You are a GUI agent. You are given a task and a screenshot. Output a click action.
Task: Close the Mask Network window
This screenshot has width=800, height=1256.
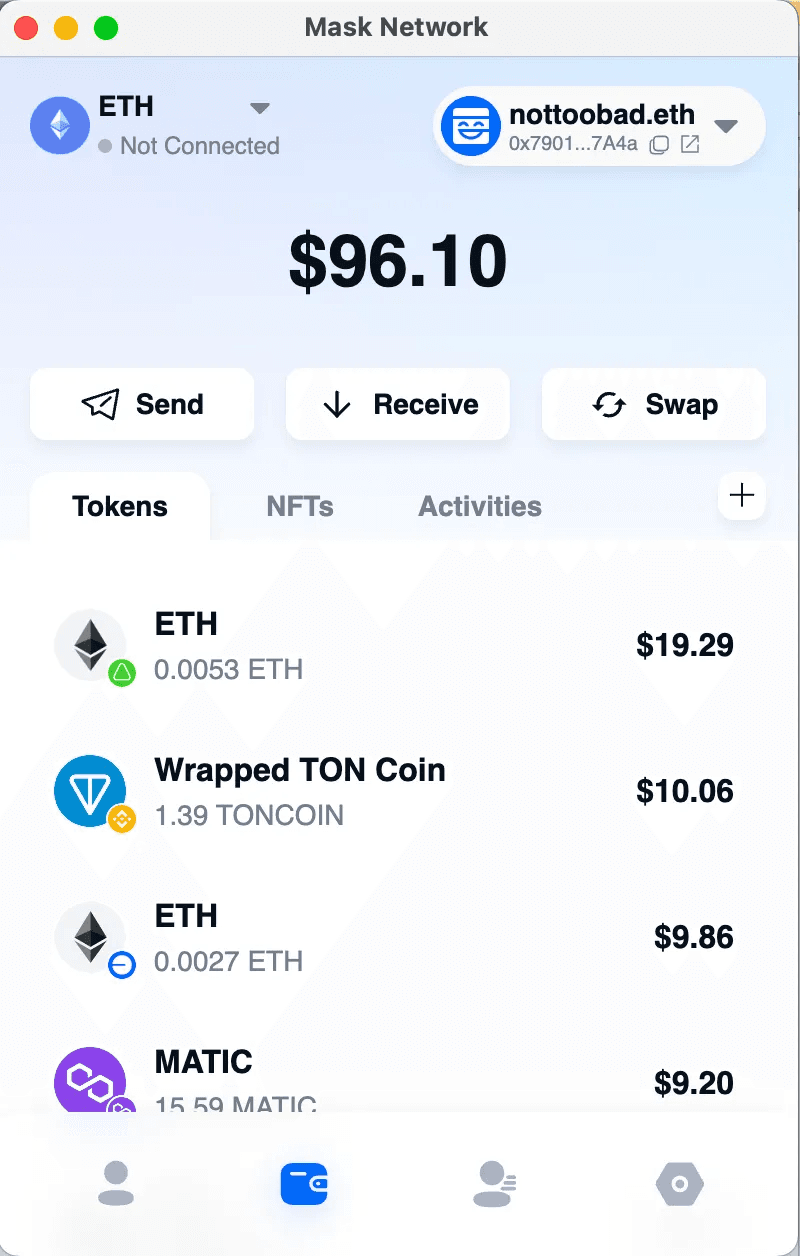[x=26, y=28]
